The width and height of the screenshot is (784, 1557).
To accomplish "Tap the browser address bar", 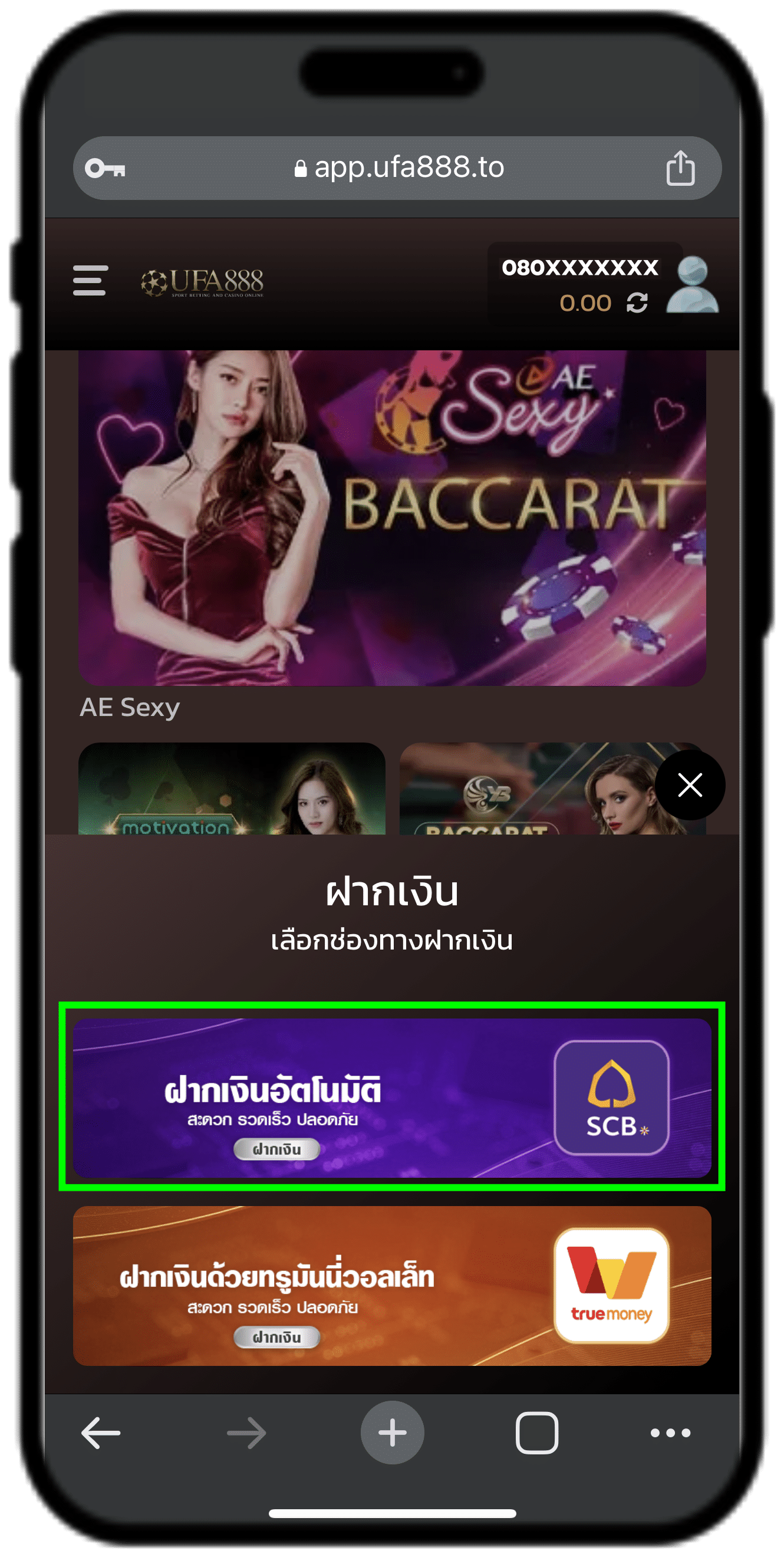I will [x=398, y=167].
